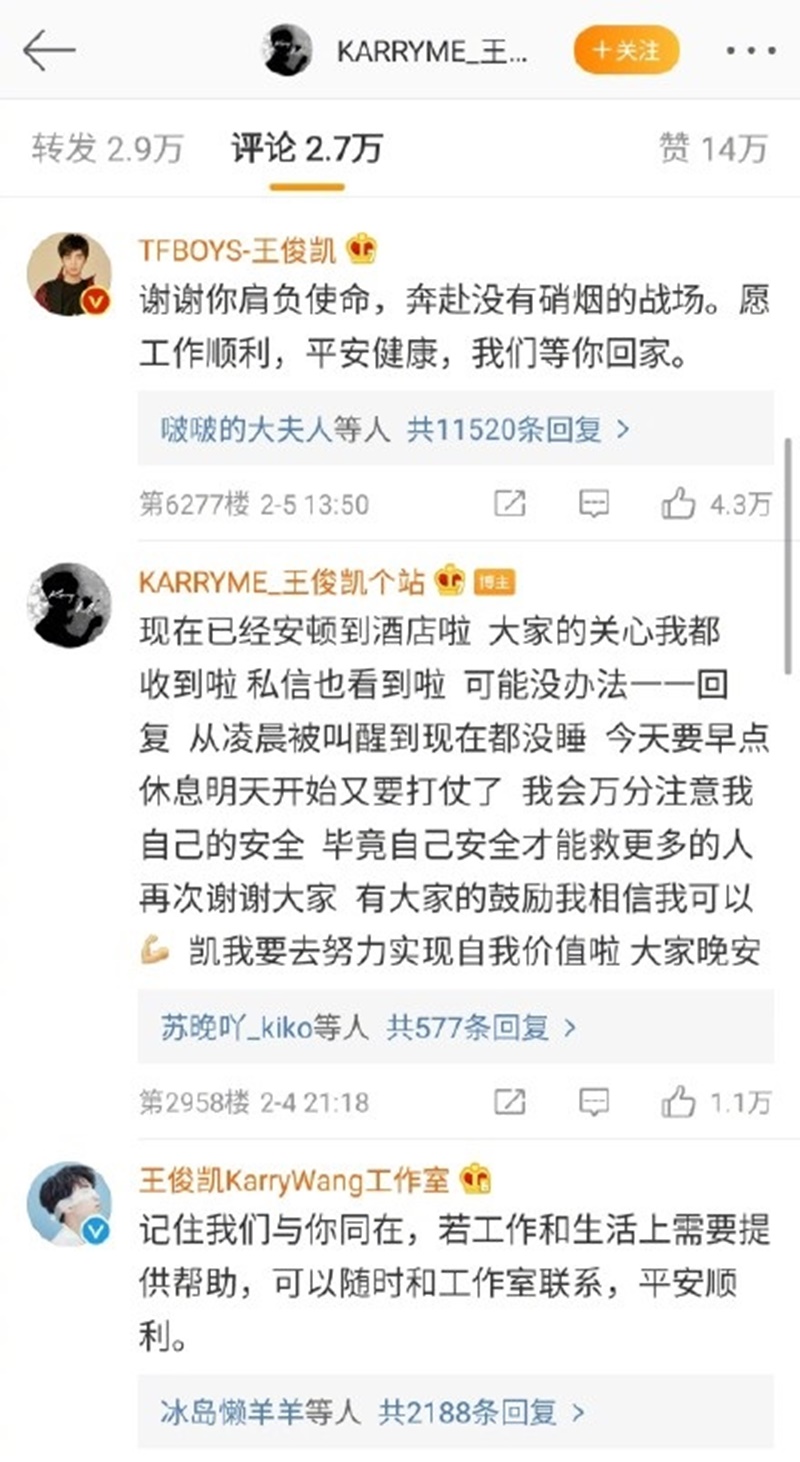Screen dimensions: 800x1462
Task: Expand 冰岛懒羊羊等人 共2188条回复
Action: click(372, 1413)
